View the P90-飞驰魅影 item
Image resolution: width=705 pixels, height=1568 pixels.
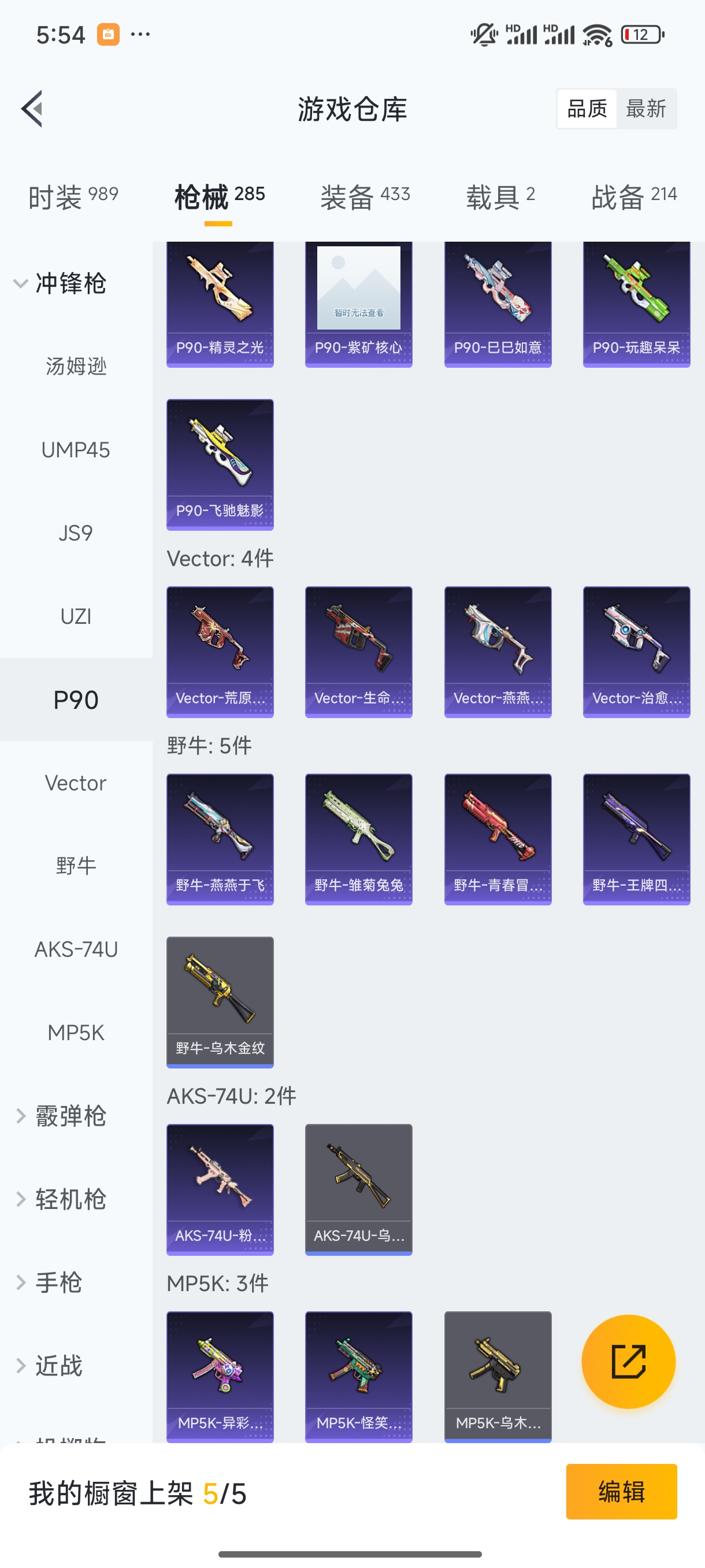click(220, 464)
